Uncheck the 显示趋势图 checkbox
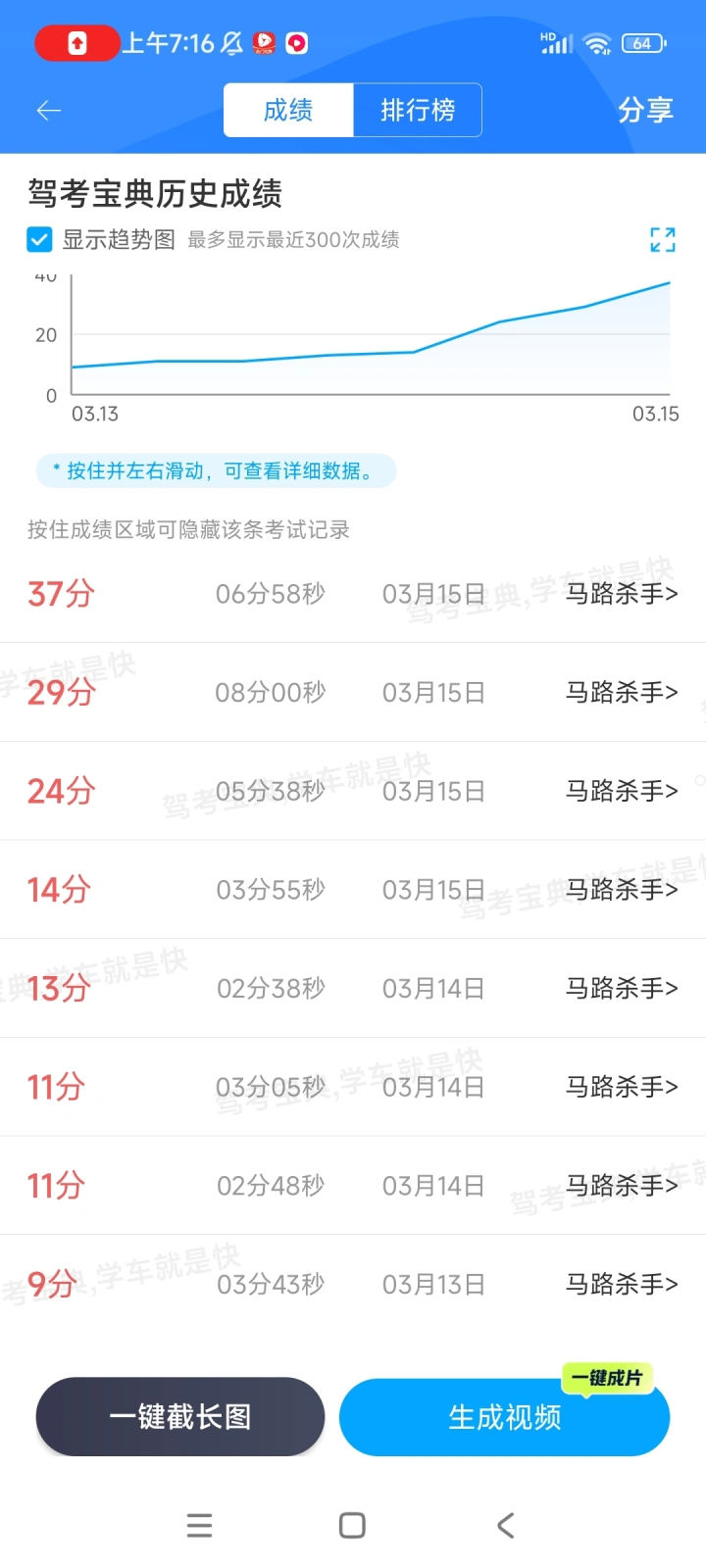The image size is (706, 1568). (x=39, y=239)
